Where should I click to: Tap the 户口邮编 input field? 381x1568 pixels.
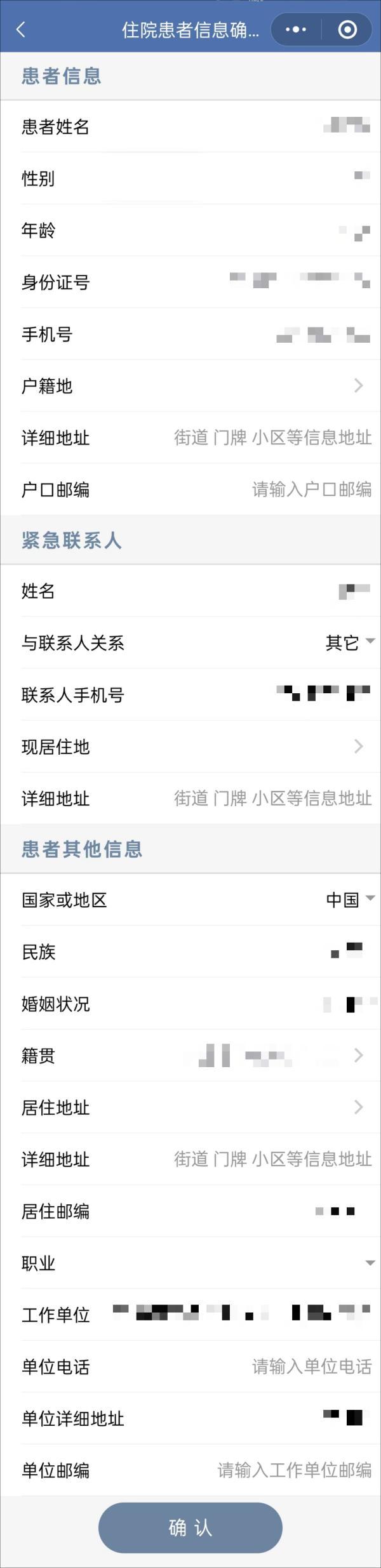click(x=311, y=489)
